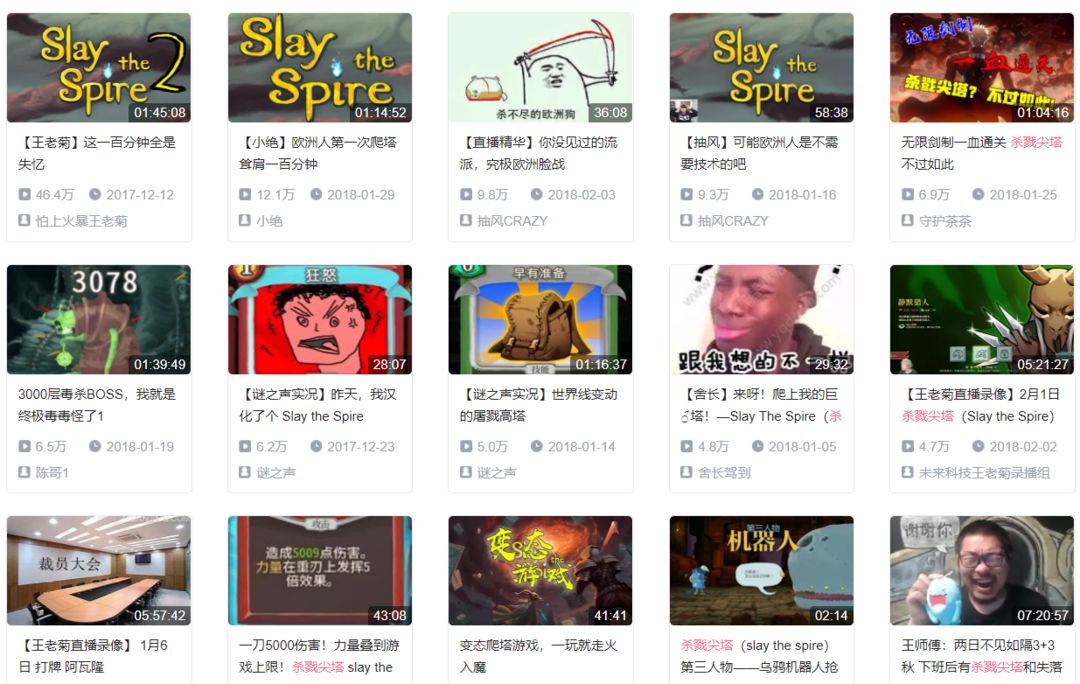The width and height of the screenshot is (1080, 684).
Task: Open the 狂怒 card video by 谜之声
Action: point(319,319)
